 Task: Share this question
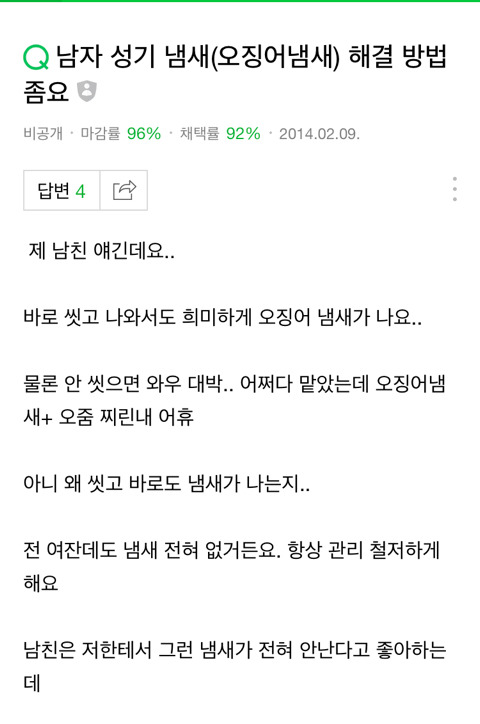[124, 190]
